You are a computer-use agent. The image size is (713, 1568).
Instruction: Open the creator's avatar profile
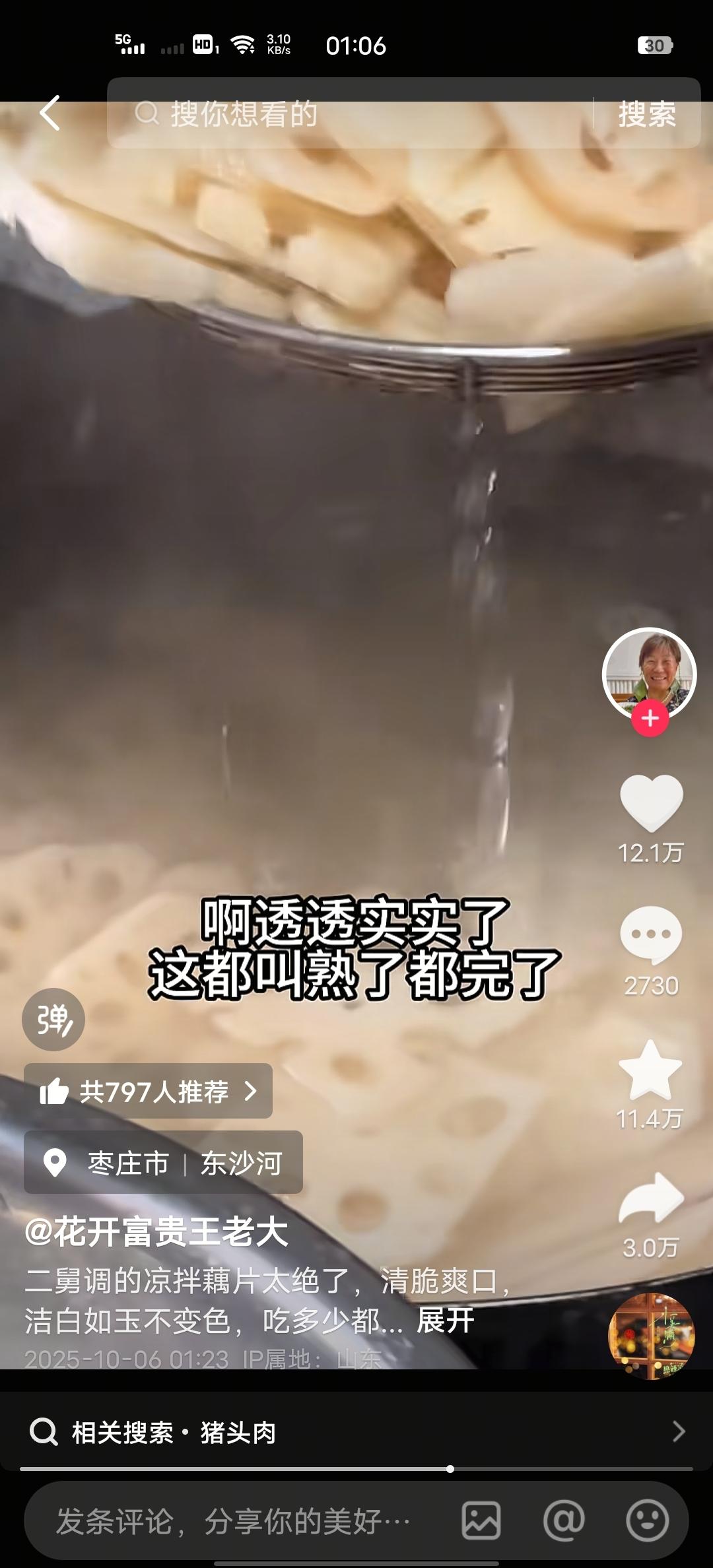650,674
